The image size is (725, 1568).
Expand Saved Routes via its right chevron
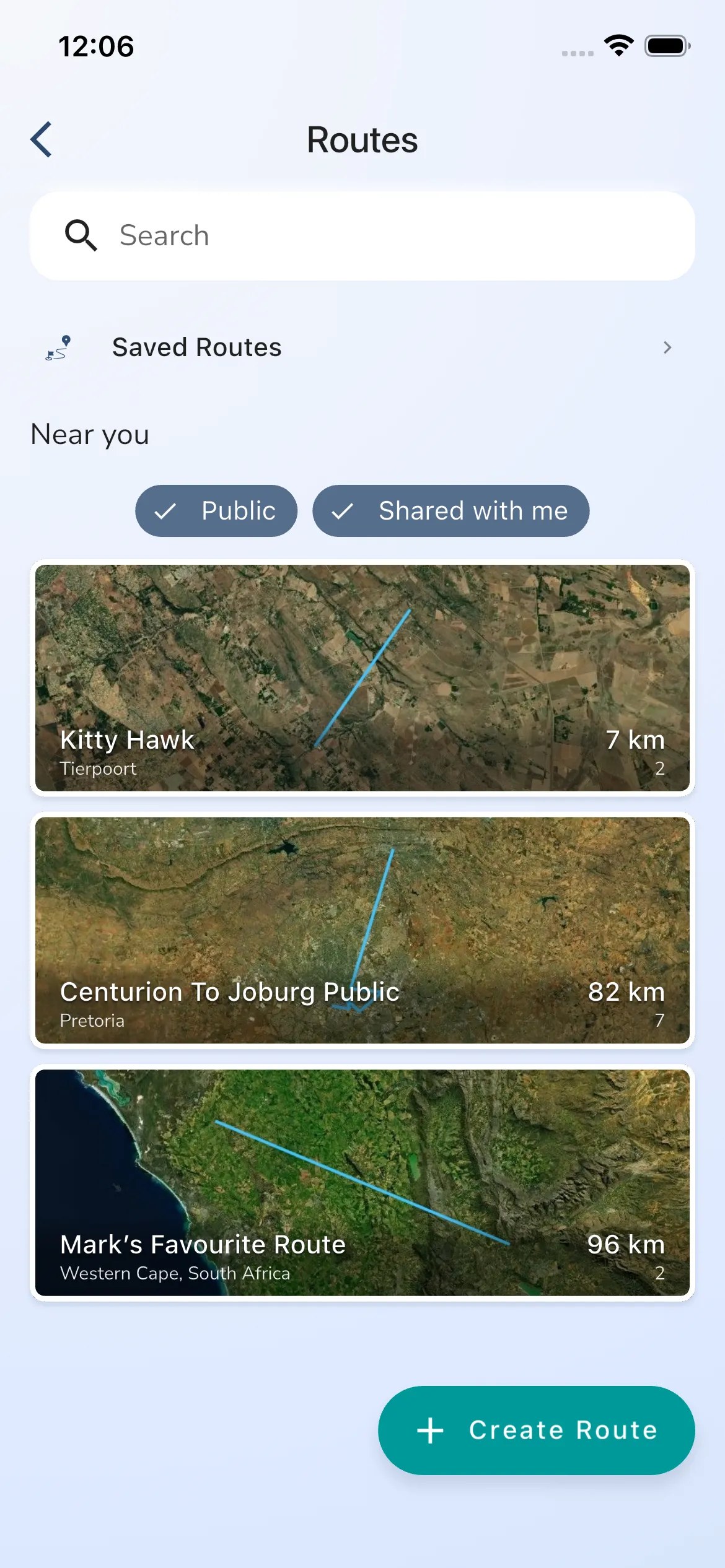pos(667,347)
